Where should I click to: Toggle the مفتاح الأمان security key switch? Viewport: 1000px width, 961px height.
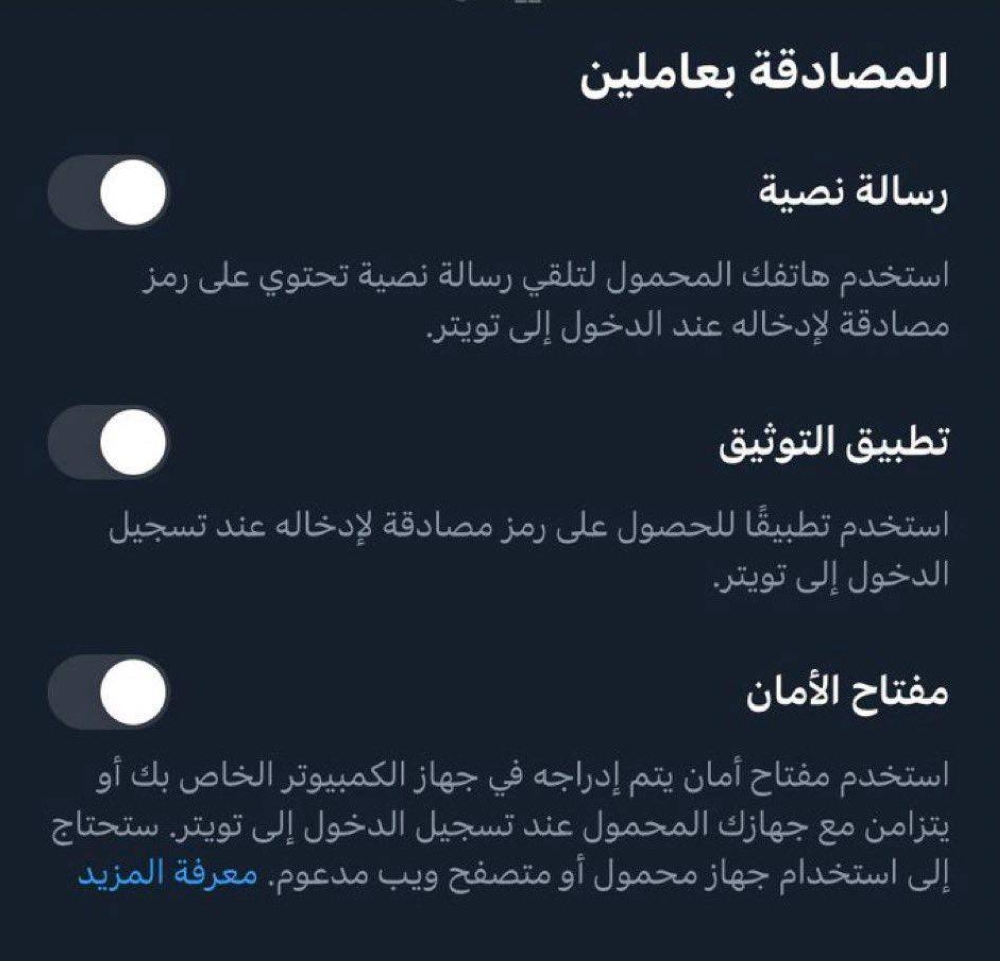[x=108, y=692]
